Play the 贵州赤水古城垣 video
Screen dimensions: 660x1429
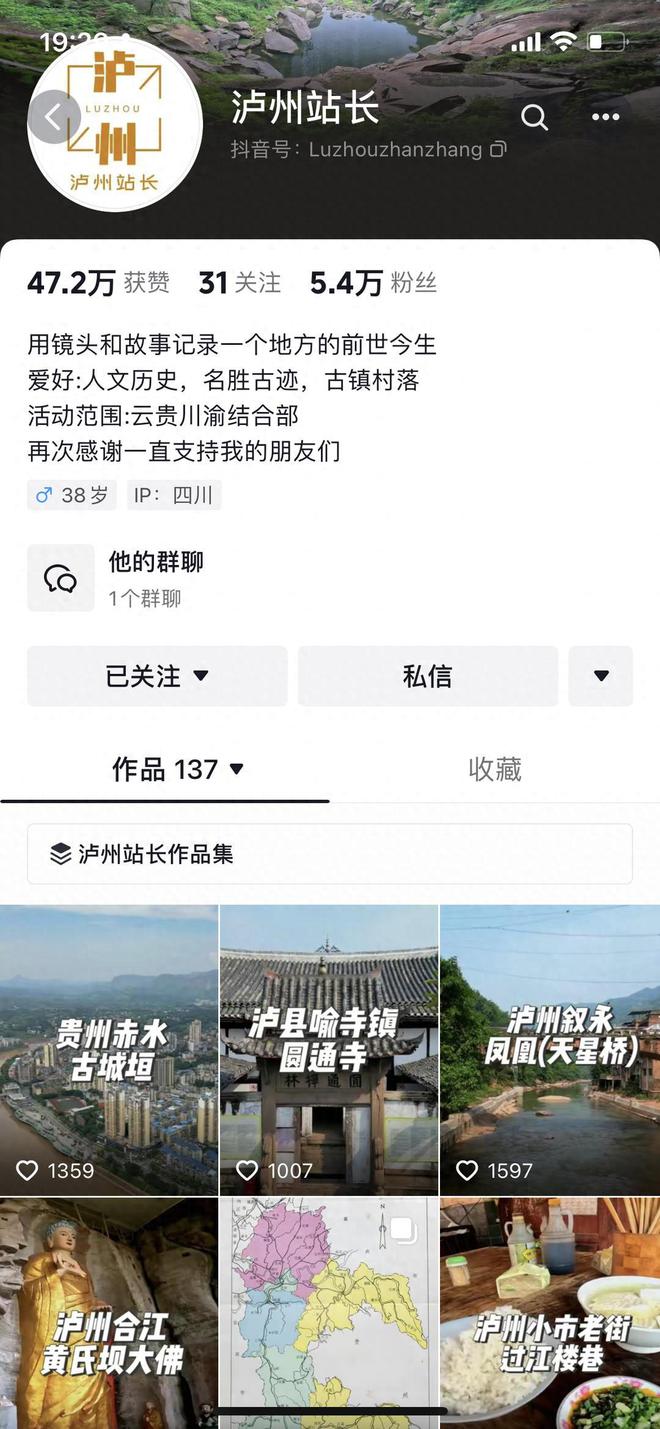coord(108,1050)
